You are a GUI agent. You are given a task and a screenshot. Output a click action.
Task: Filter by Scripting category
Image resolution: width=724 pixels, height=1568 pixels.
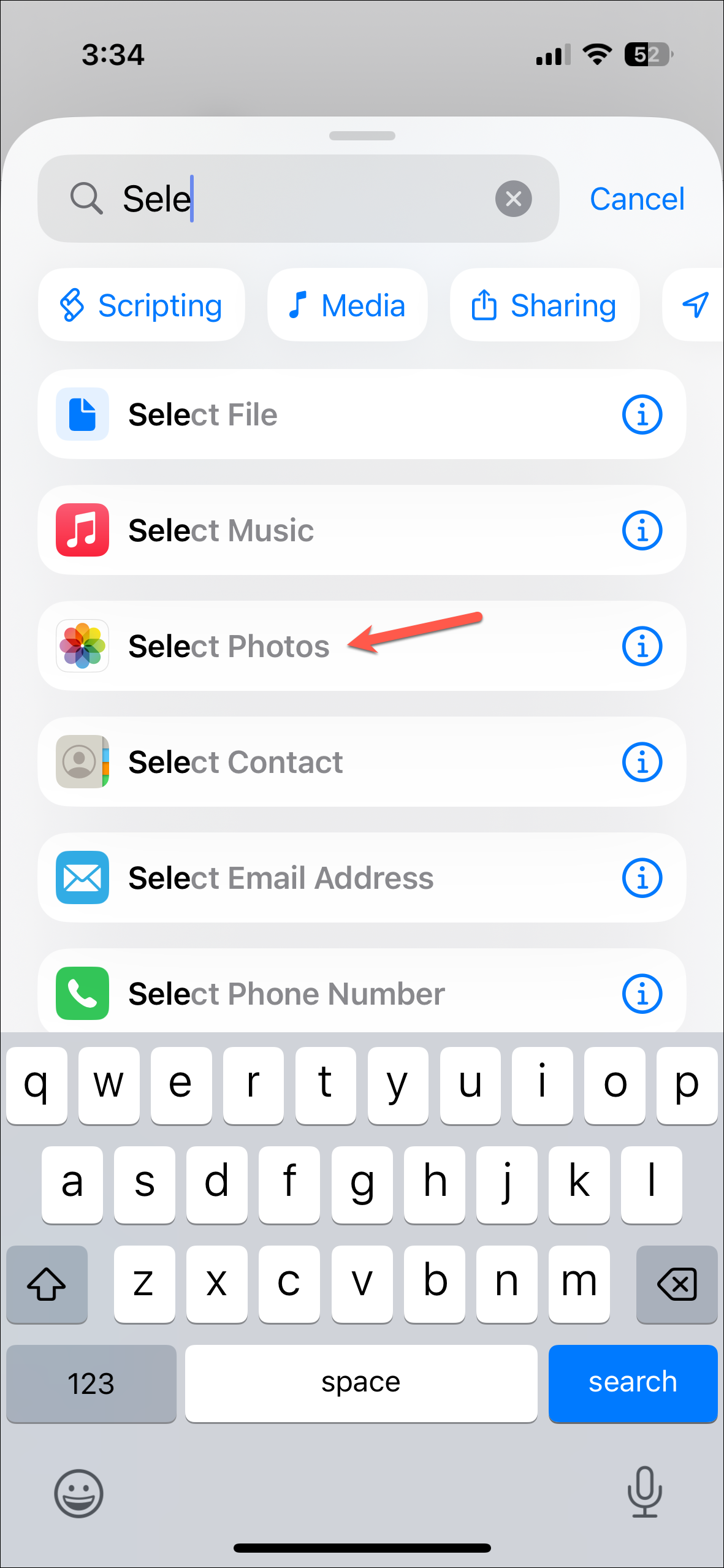coord(142,305)
